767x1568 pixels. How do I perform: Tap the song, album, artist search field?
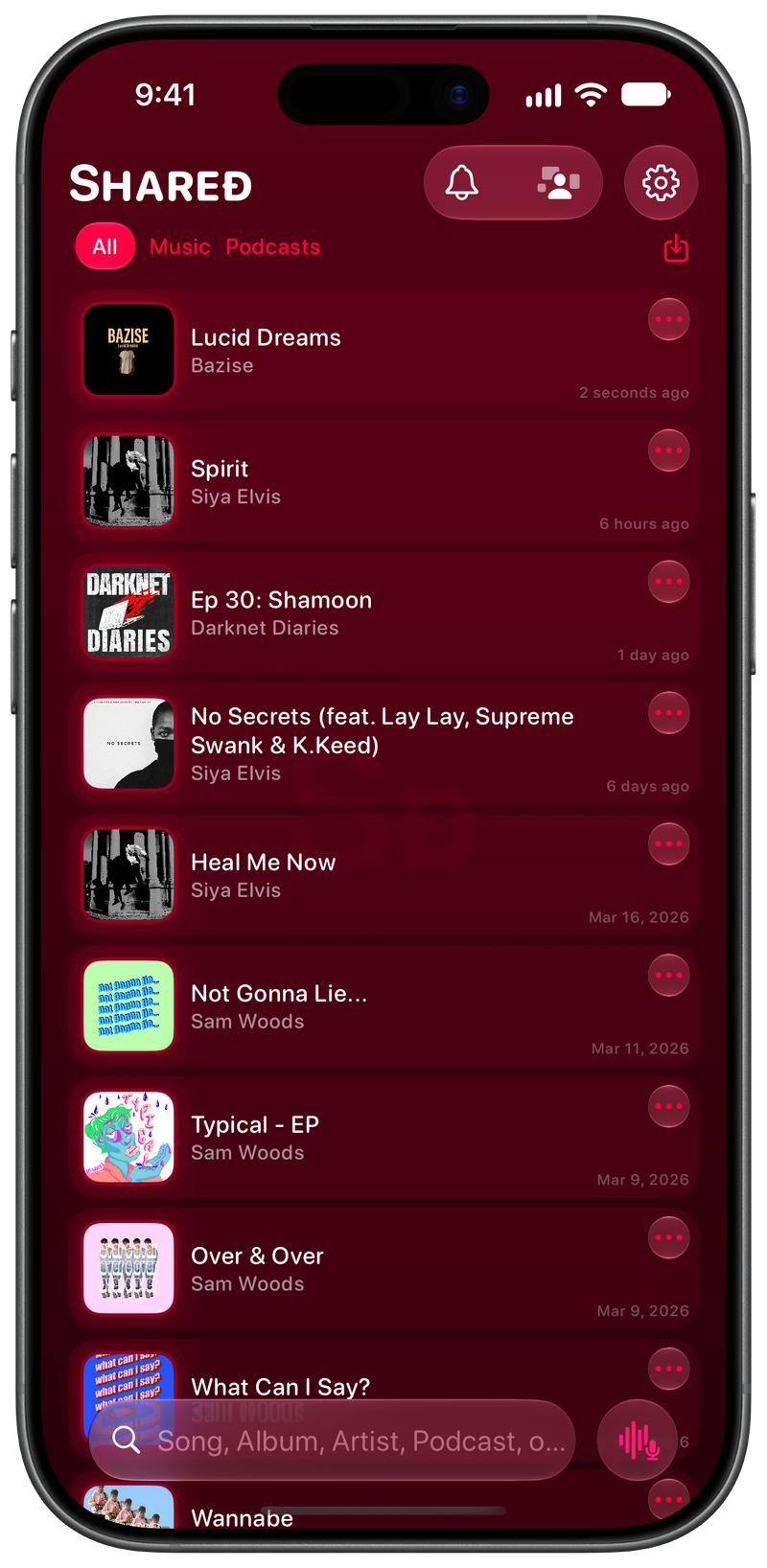[x=333, y=1441]
